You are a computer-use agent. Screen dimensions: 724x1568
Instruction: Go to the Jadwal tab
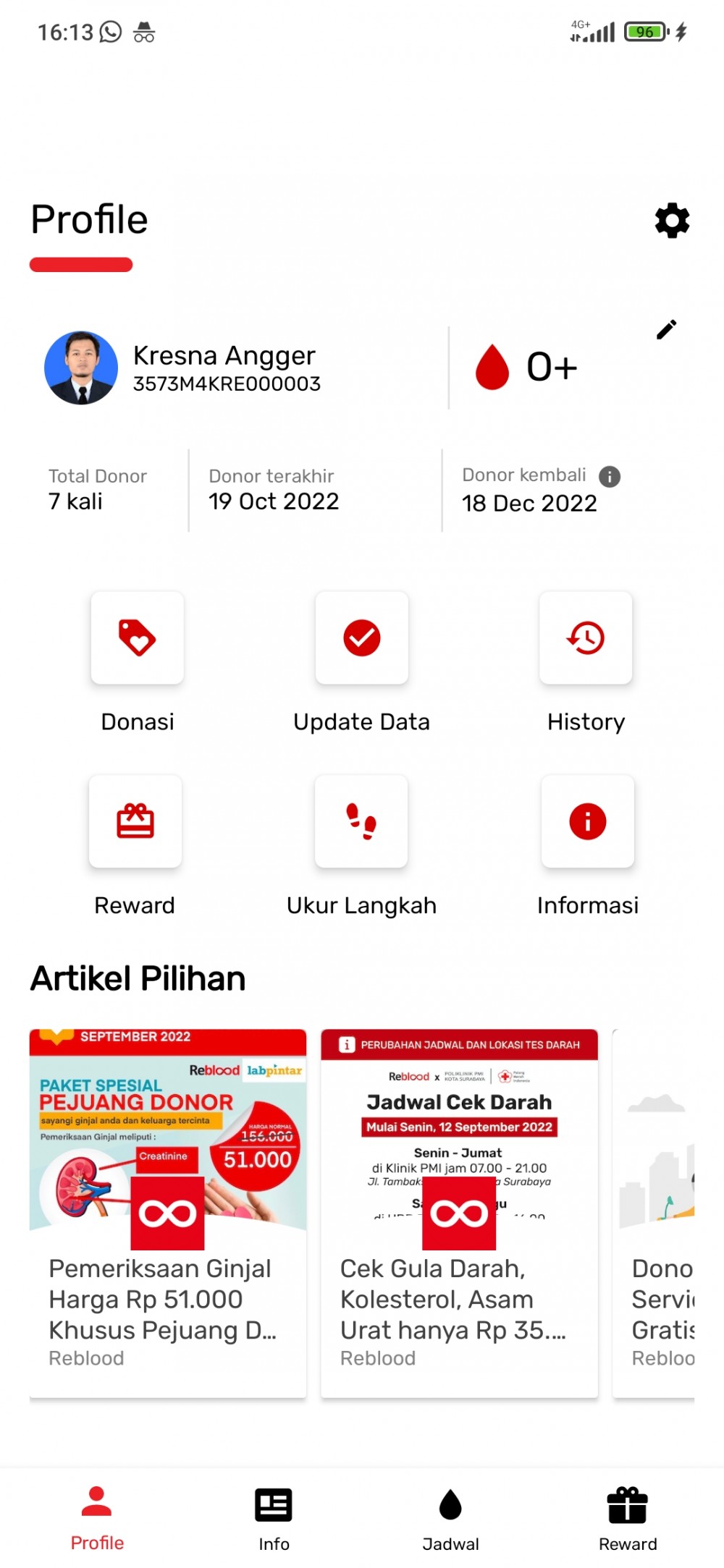450,1519
